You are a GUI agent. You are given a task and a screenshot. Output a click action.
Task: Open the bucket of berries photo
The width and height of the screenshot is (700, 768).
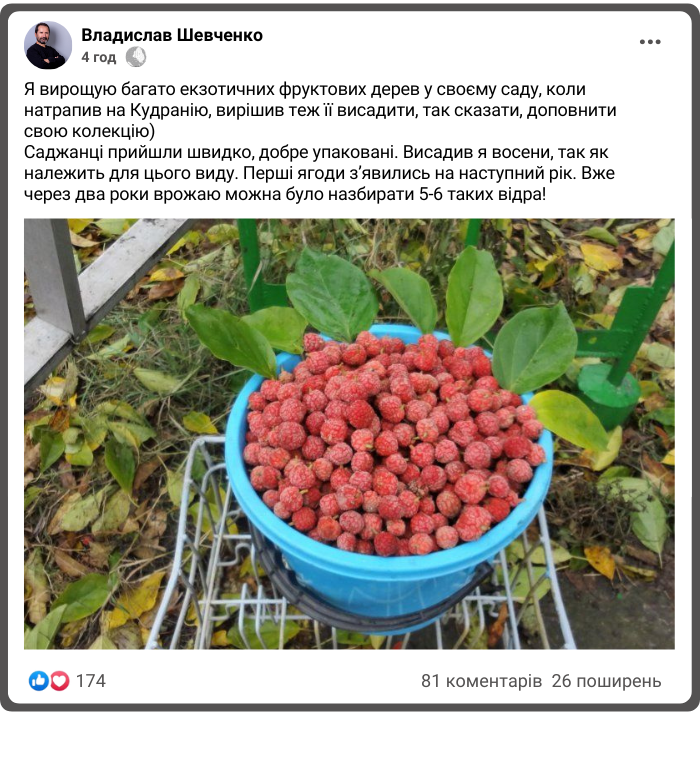tap(349, 433)
